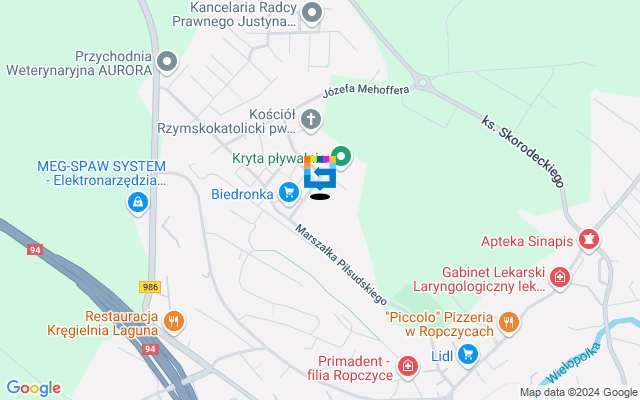Image resolution: width=640 pixels, height=400 pixels.
Task: Select the Piccolo Pizzeria restaurant pin
Action: coord(508,322)
